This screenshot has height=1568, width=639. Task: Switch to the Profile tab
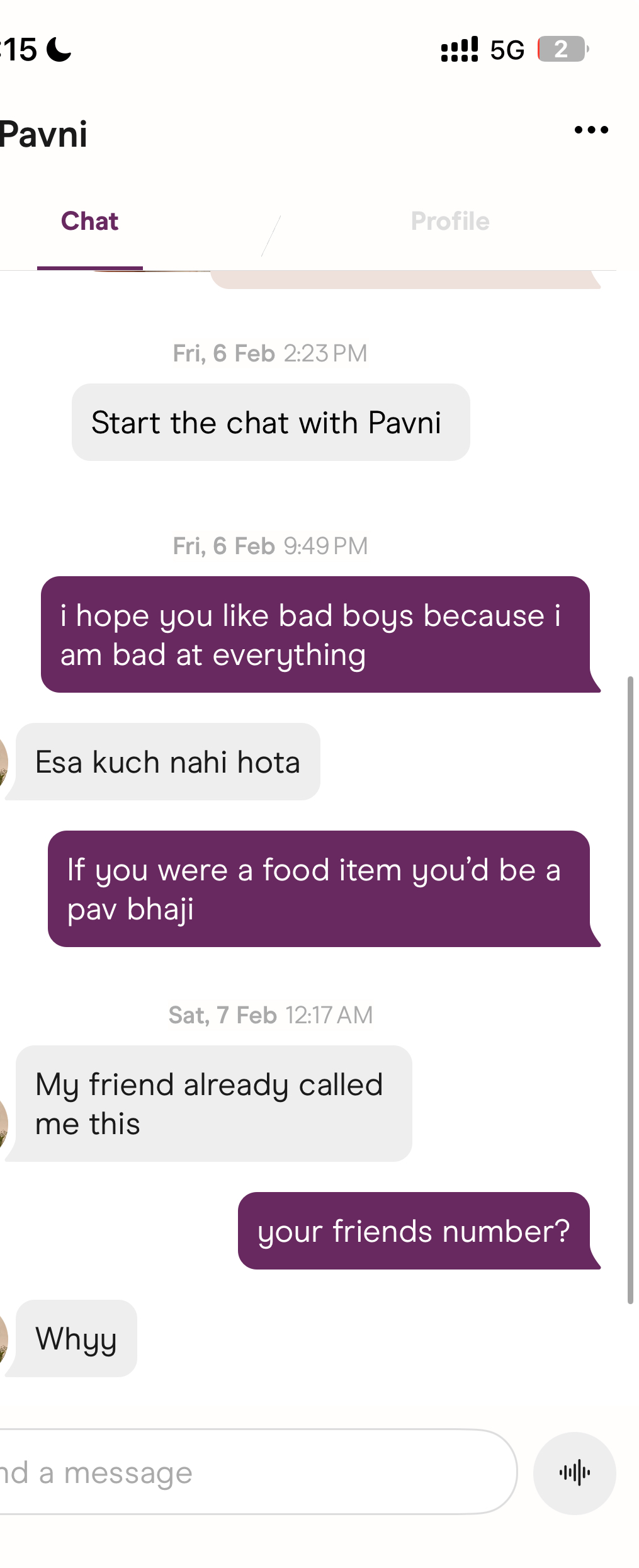[450, 222]
